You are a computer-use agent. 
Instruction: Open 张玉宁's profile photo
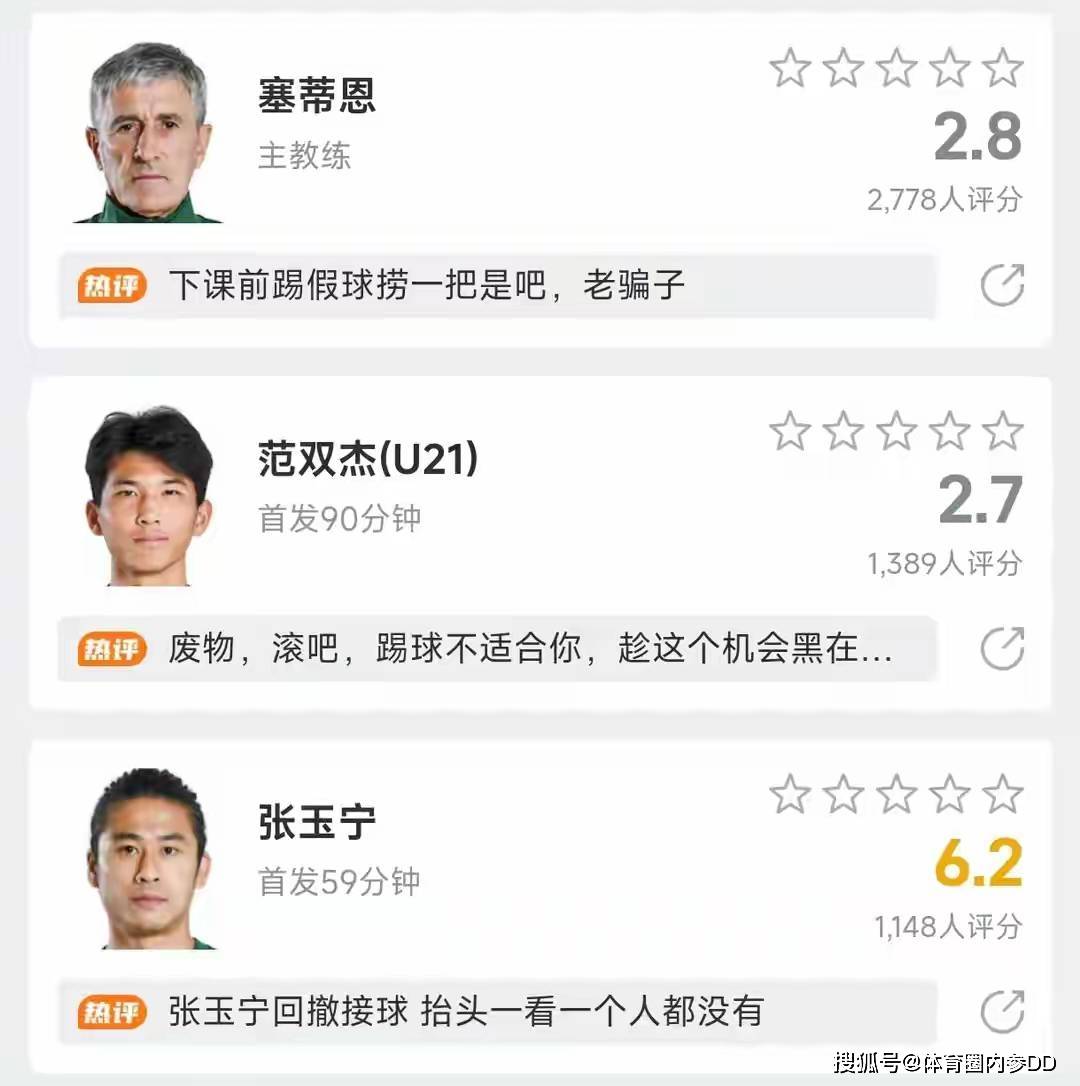coord(148,860)
